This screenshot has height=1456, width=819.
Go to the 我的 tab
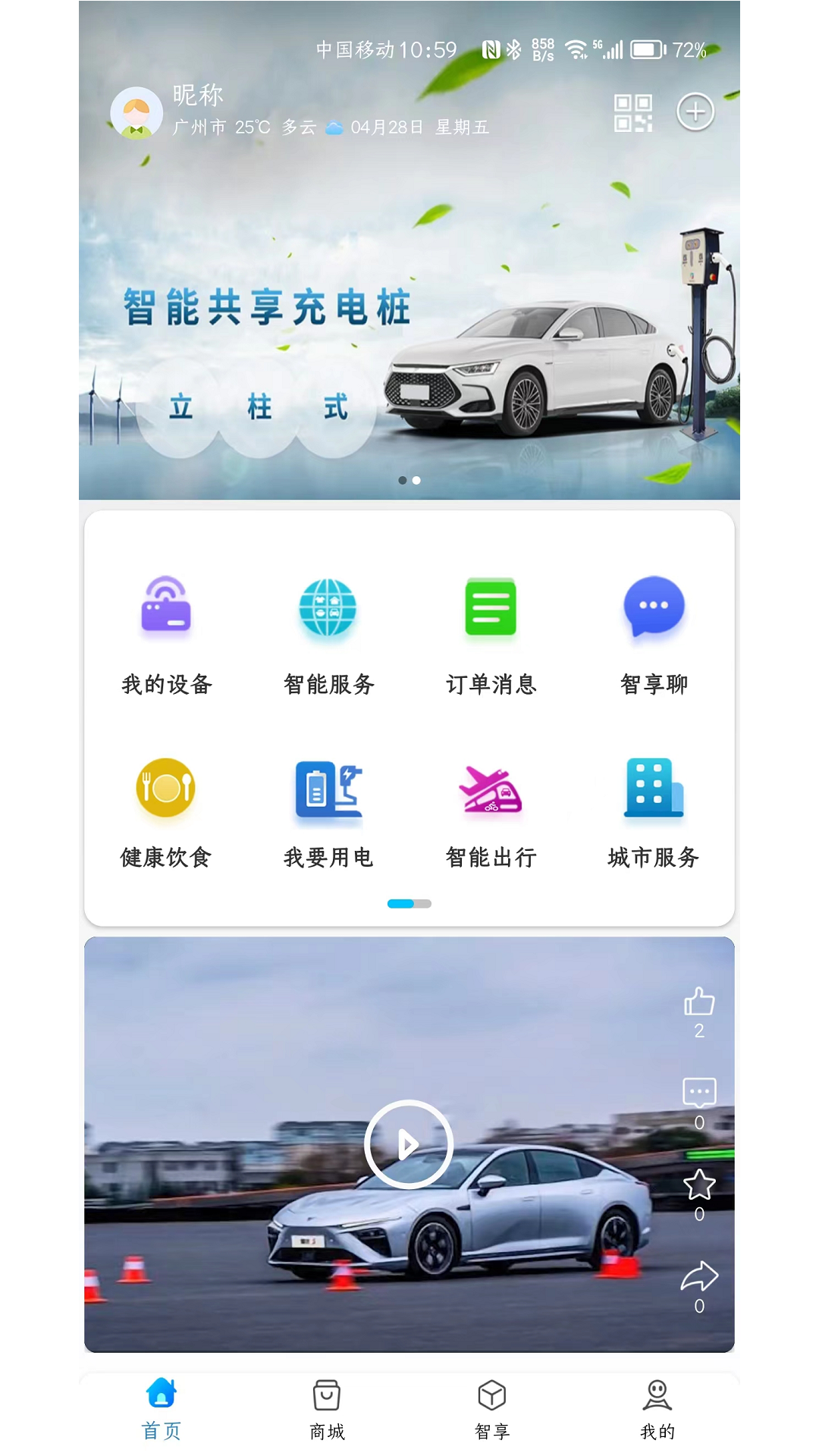point(657,1410)
